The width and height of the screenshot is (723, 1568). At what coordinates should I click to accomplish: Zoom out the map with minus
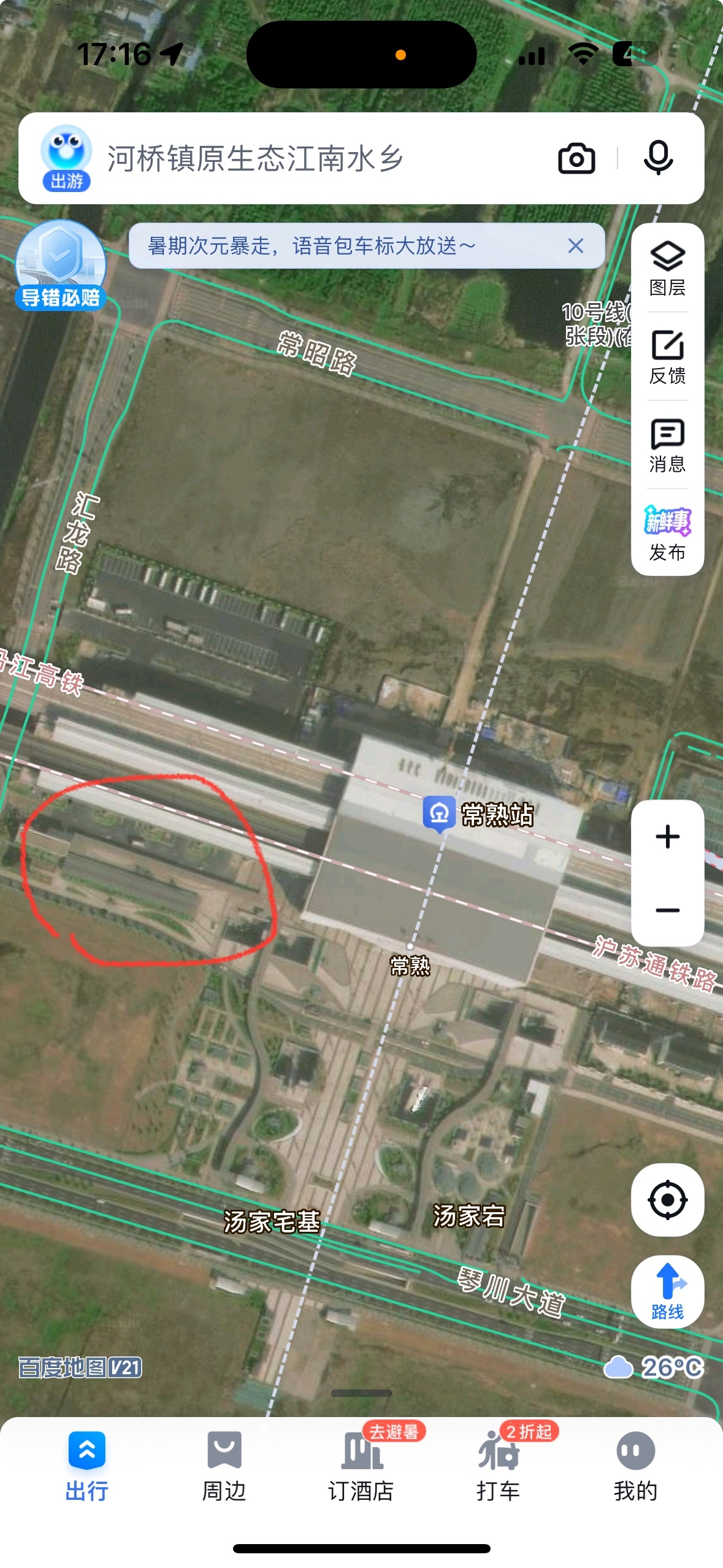[667, 910]
